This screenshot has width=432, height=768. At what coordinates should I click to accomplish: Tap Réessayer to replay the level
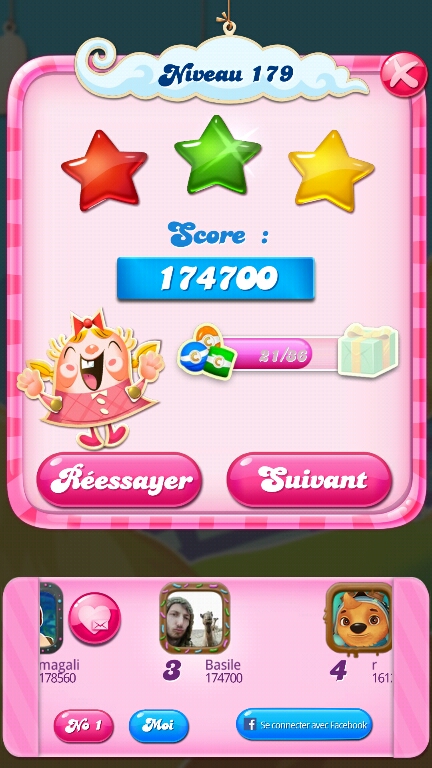[119, 480]
